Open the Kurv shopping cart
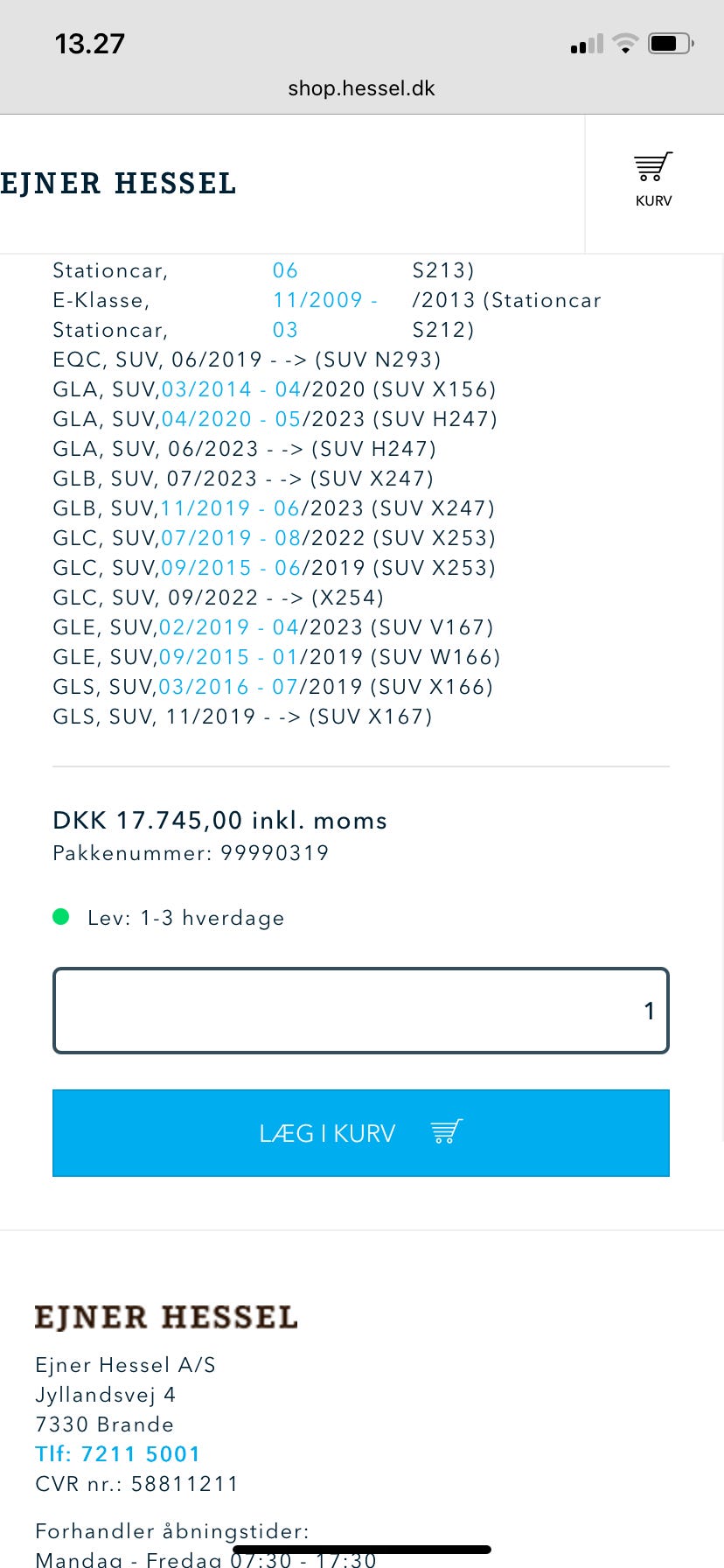This screenshot has height=1568, width=724. (653, 179)
